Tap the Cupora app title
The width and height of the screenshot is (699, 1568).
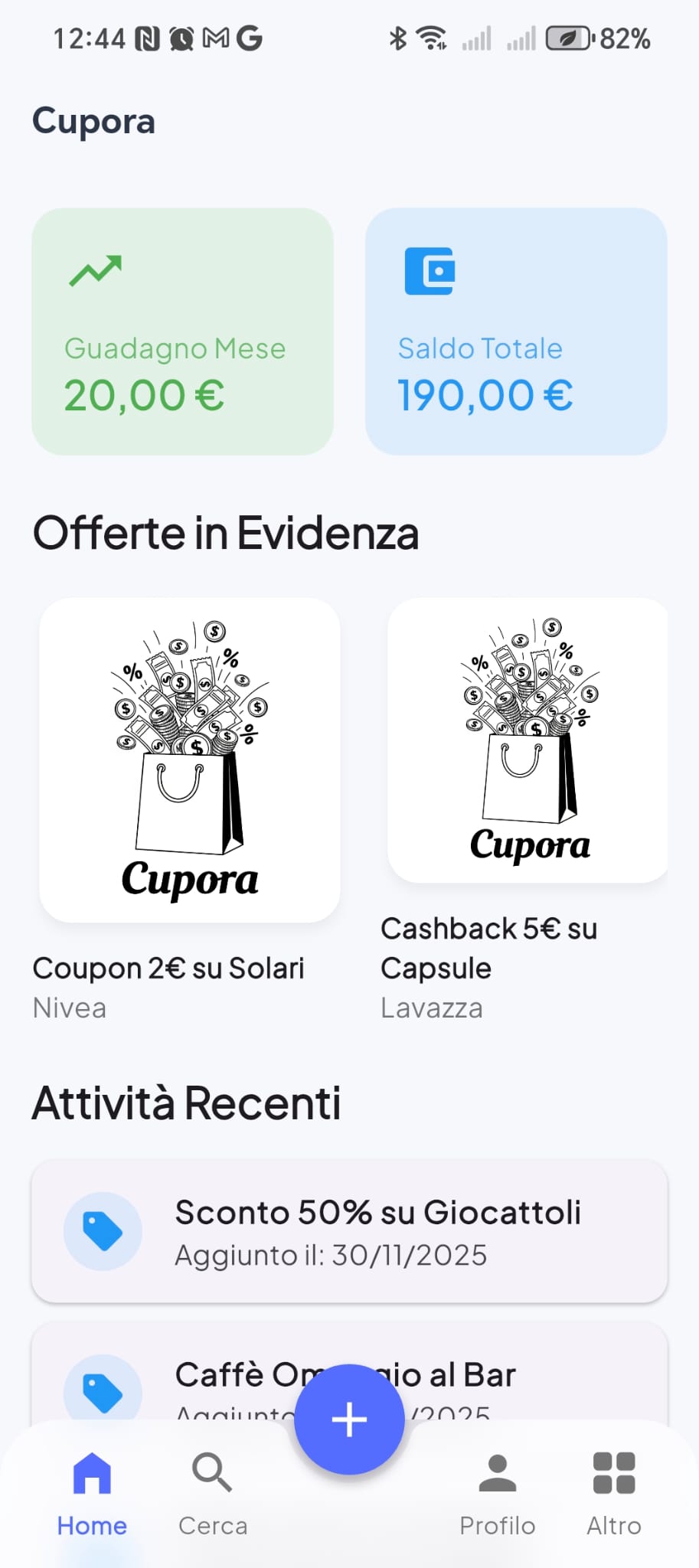pos(93,120)
